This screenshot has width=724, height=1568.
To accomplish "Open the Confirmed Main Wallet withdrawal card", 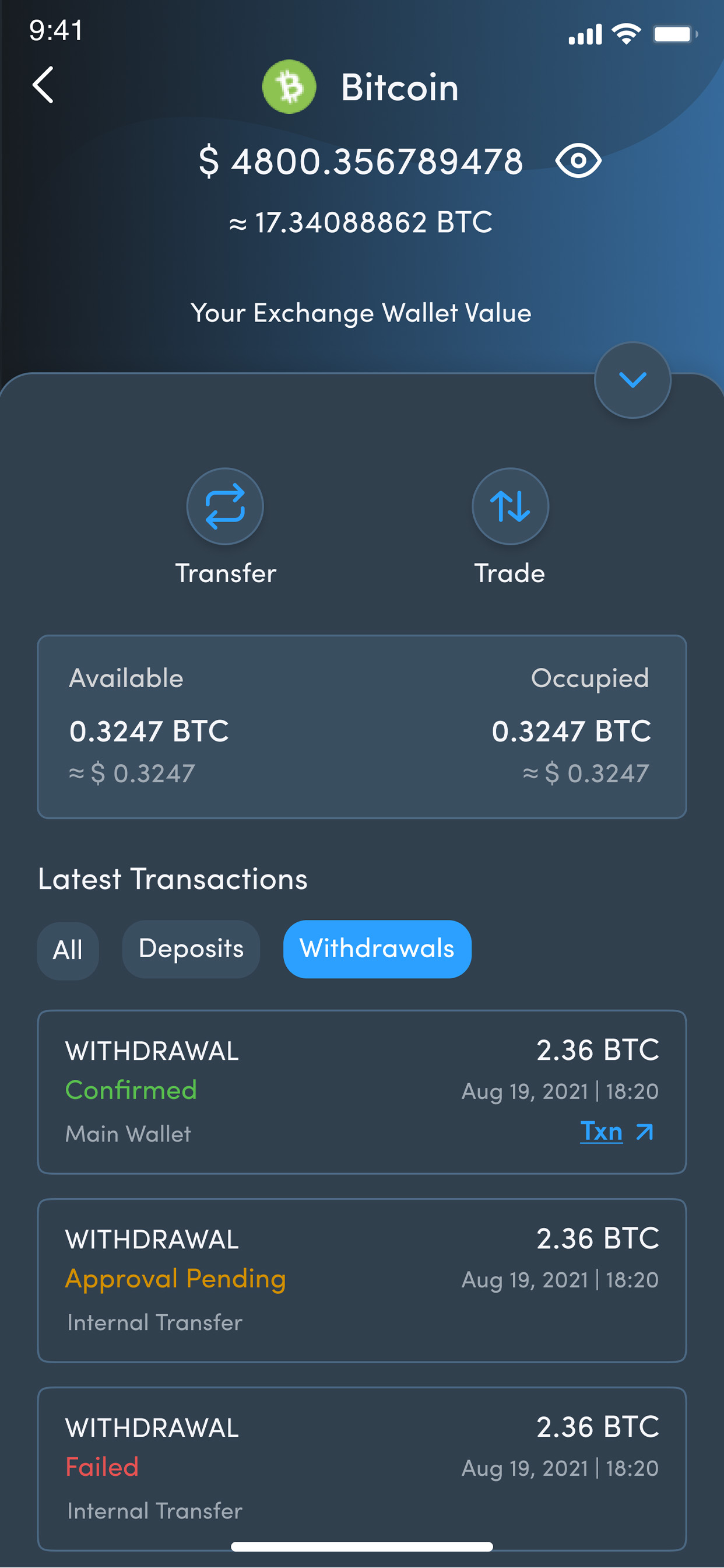I will tap(362, 1092).
